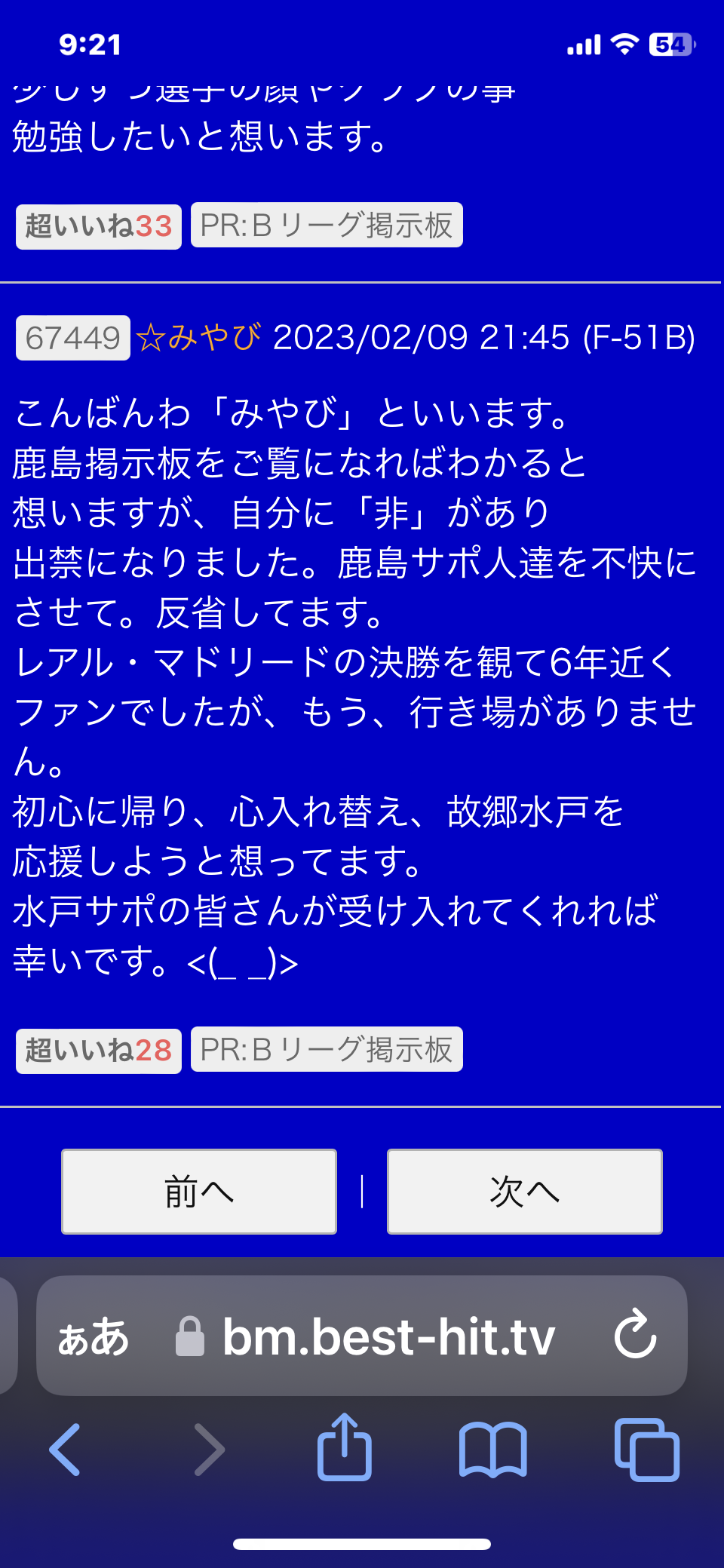724x1568 pixels.
Task: Go back in Safari
Action: tap(65, 1450)
